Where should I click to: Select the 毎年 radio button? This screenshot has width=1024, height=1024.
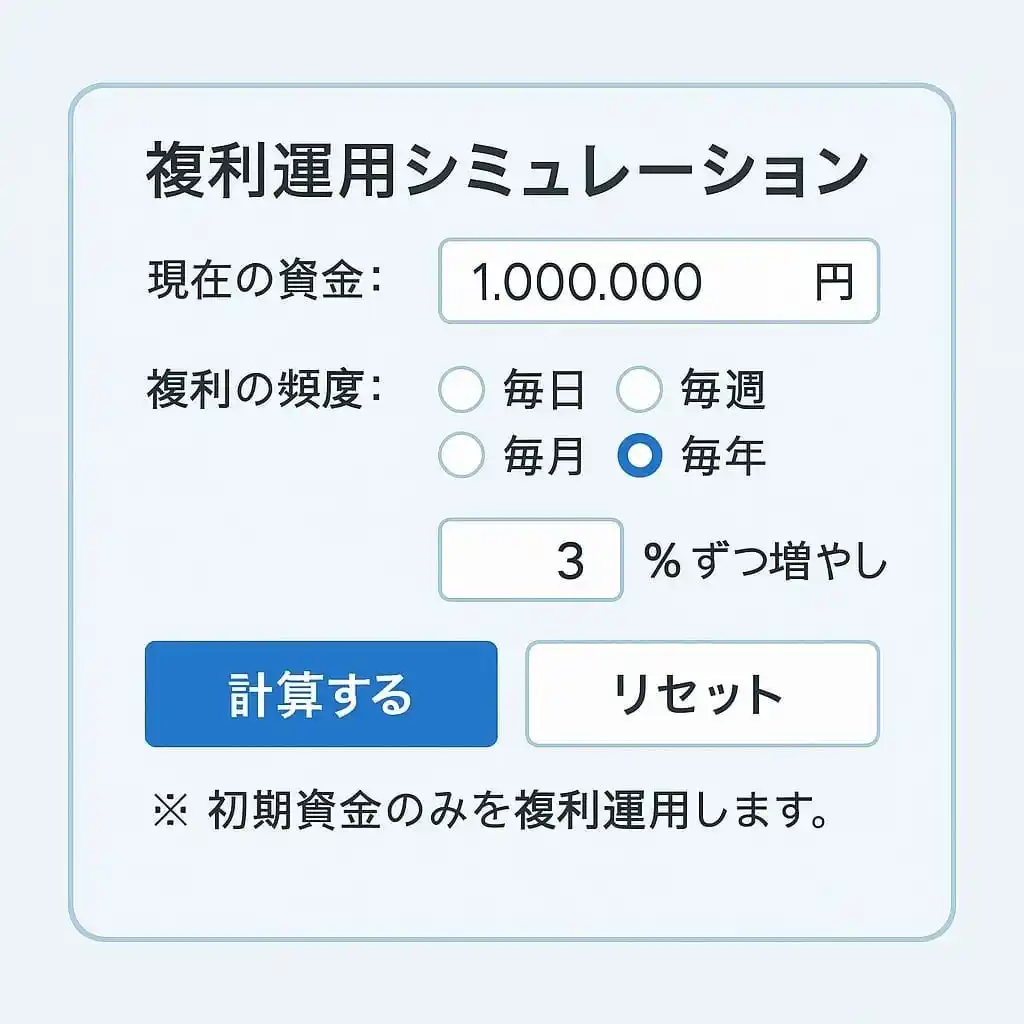(639, 455)
